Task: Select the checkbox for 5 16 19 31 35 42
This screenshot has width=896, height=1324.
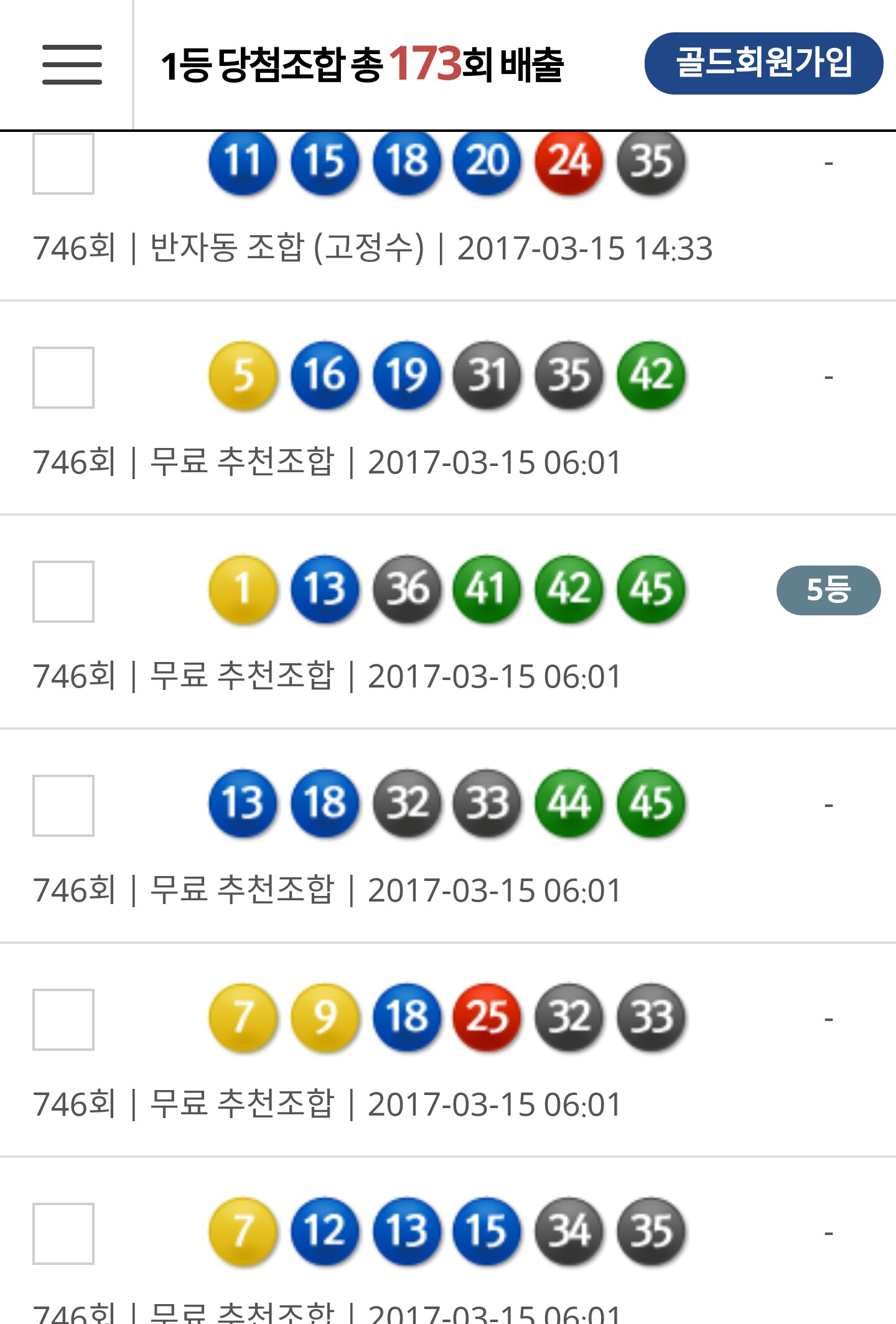Action: coord(63,378)
